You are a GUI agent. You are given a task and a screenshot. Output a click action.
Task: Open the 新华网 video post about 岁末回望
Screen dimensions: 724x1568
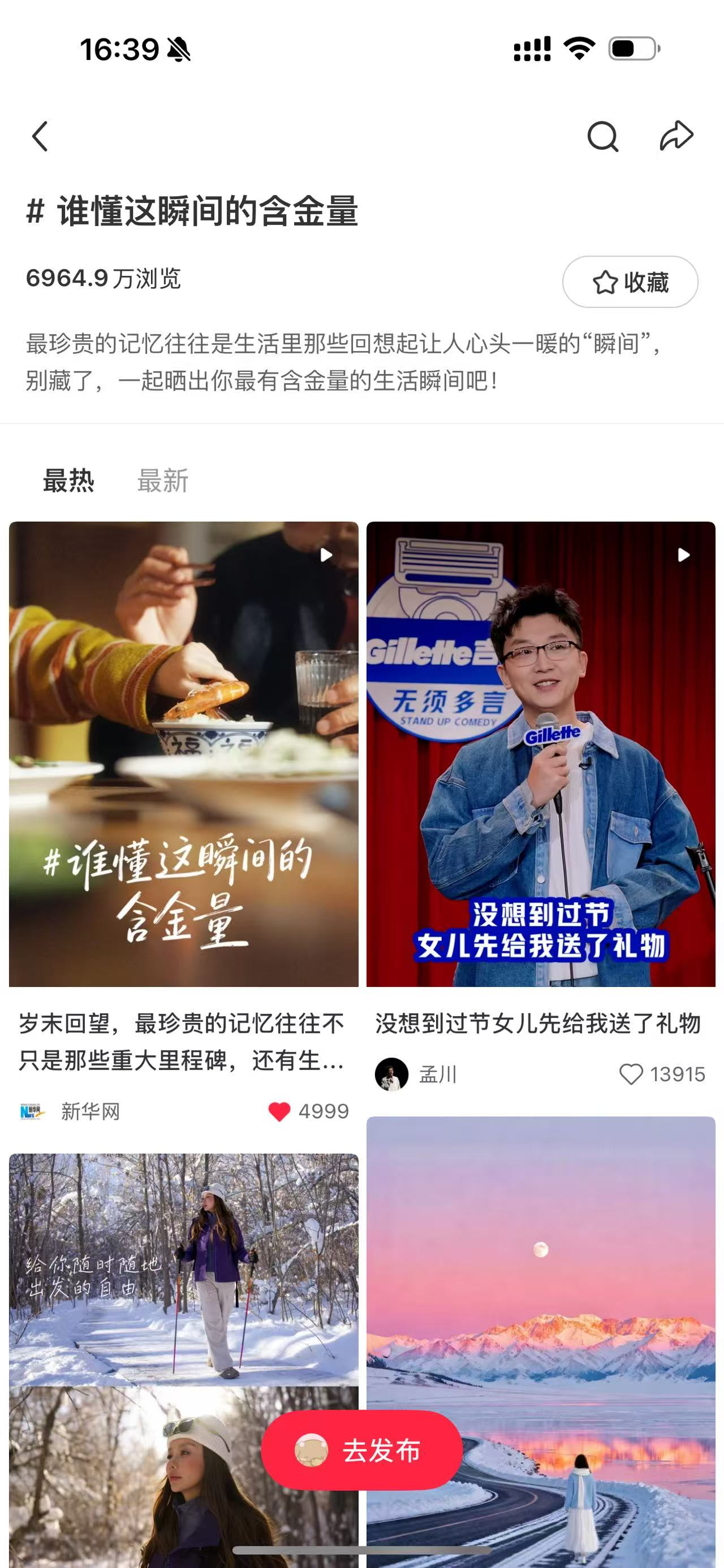pos(183,753)
